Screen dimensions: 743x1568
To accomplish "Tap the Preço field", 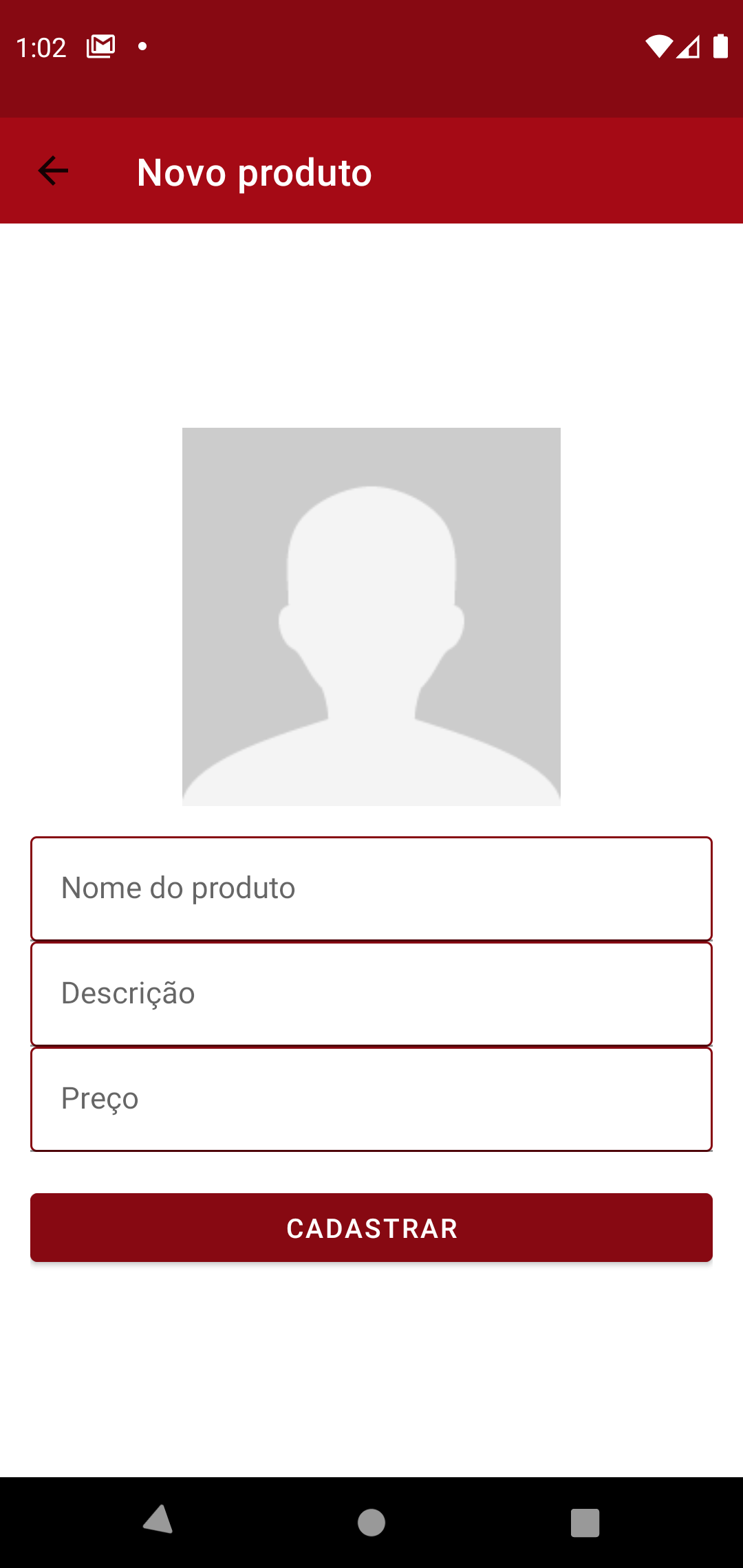I will (371, 1098).
